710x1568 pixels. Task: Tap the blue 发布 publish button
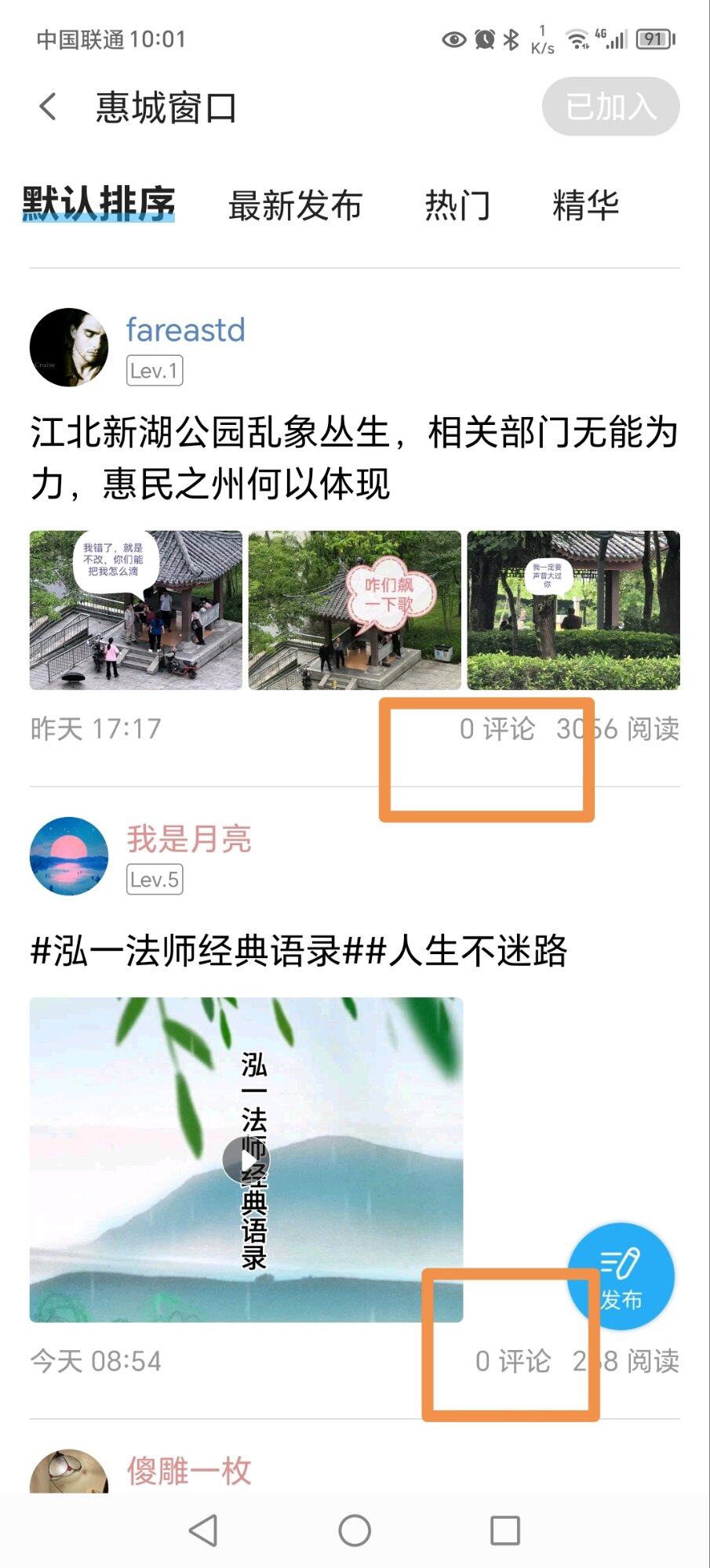pyautogui.click(x=621, y=1276)
